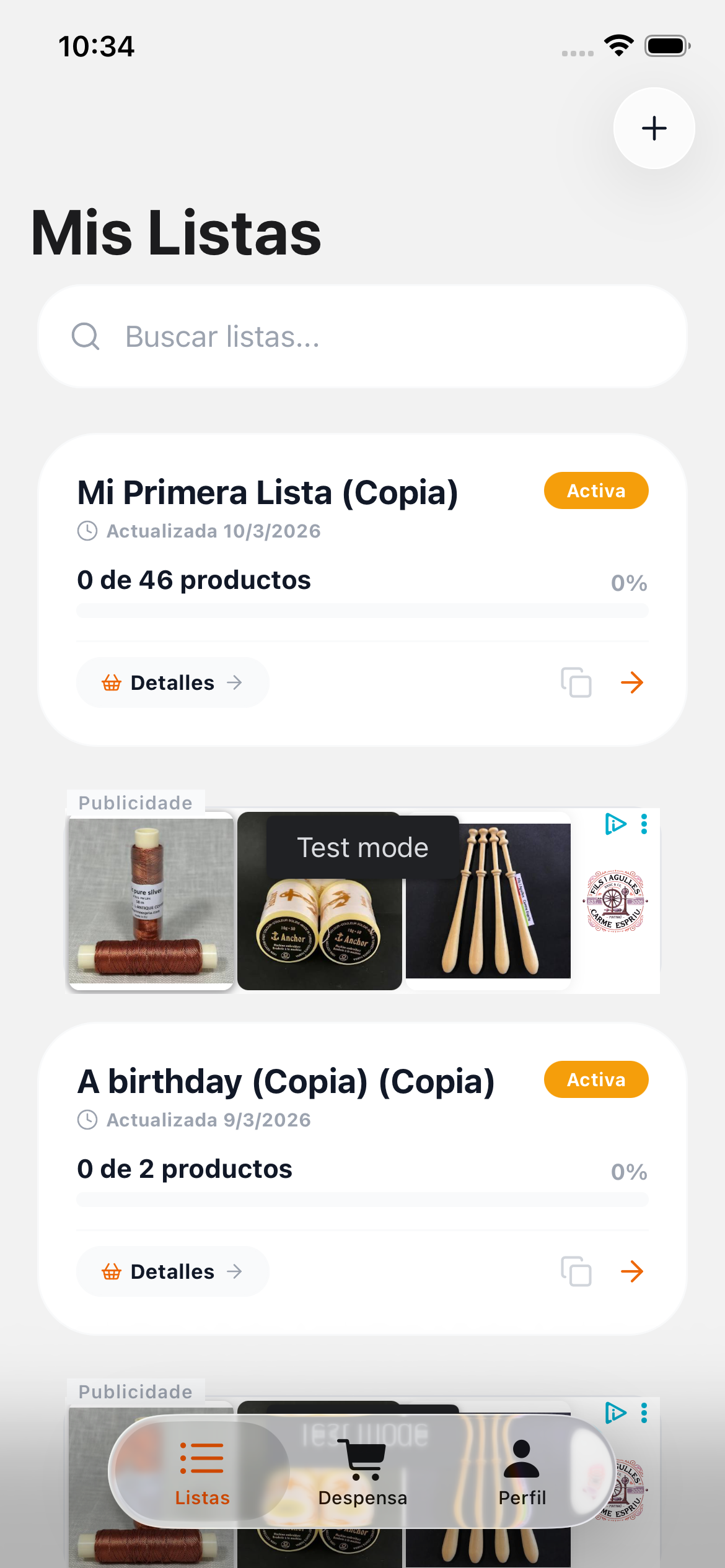Open Detalles for Mi Primera Lista
The image size is (725, 1568).
coord(172,682)
